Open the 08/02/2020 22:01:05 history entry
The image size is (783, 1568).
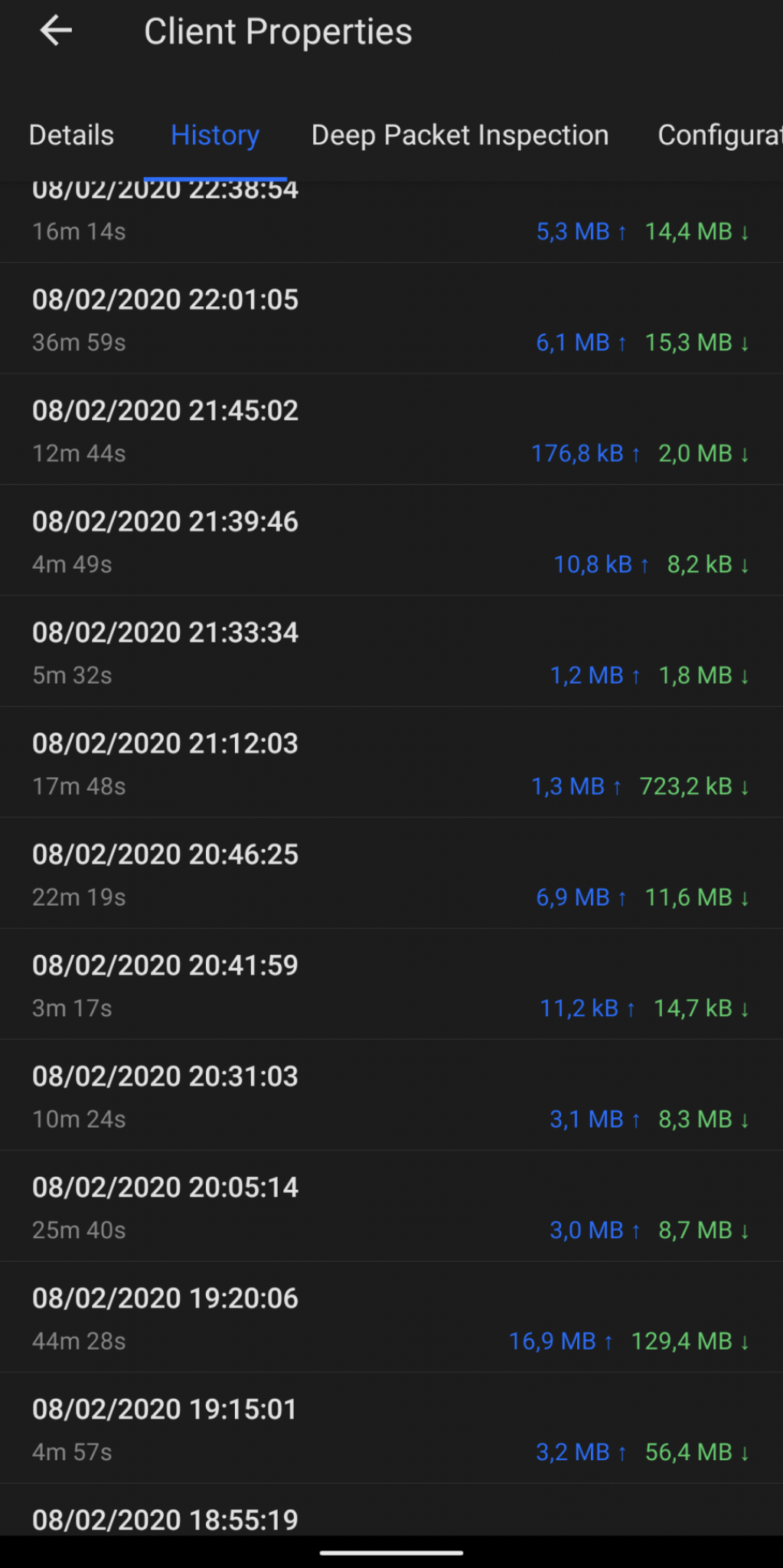[391, 318]
